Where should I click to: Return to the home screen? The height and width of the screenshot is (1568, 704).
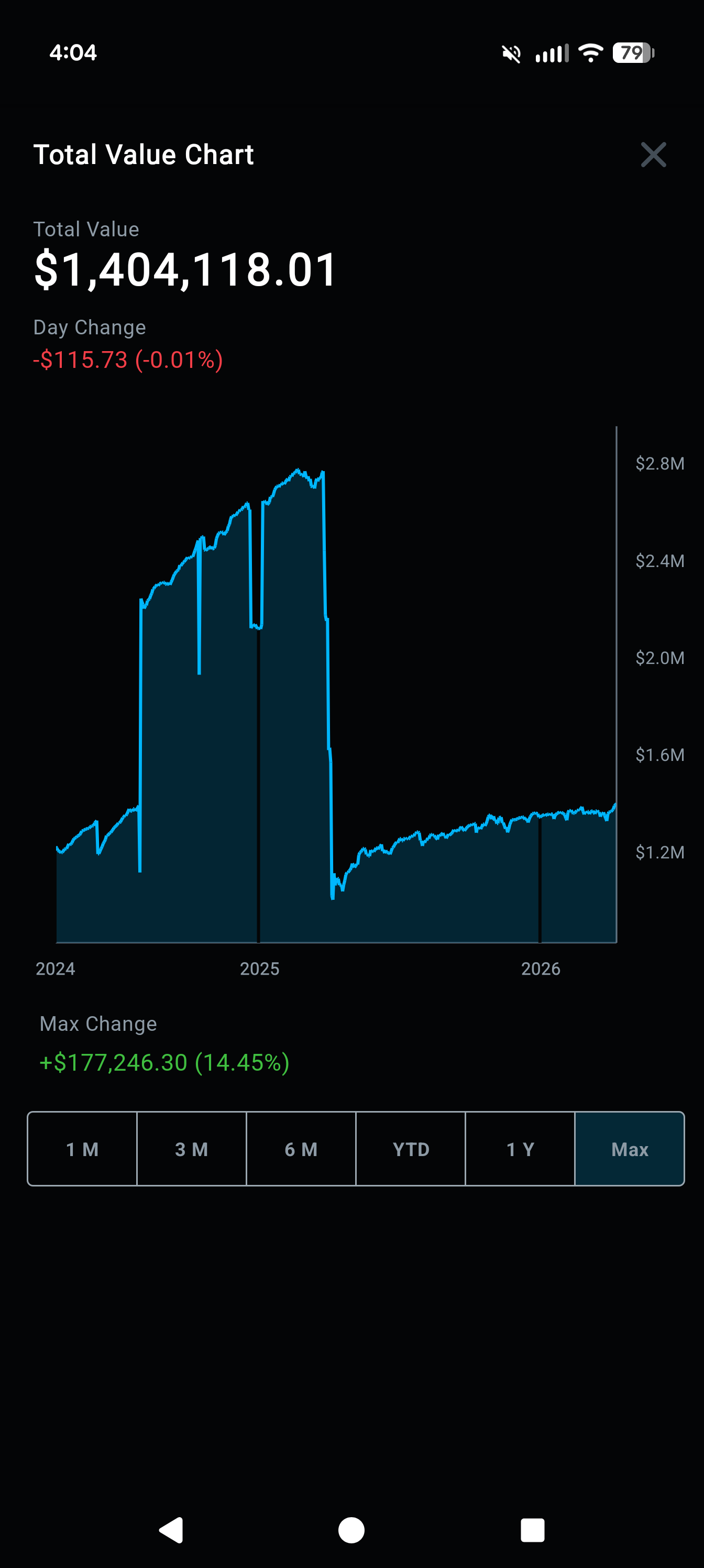351,1530
